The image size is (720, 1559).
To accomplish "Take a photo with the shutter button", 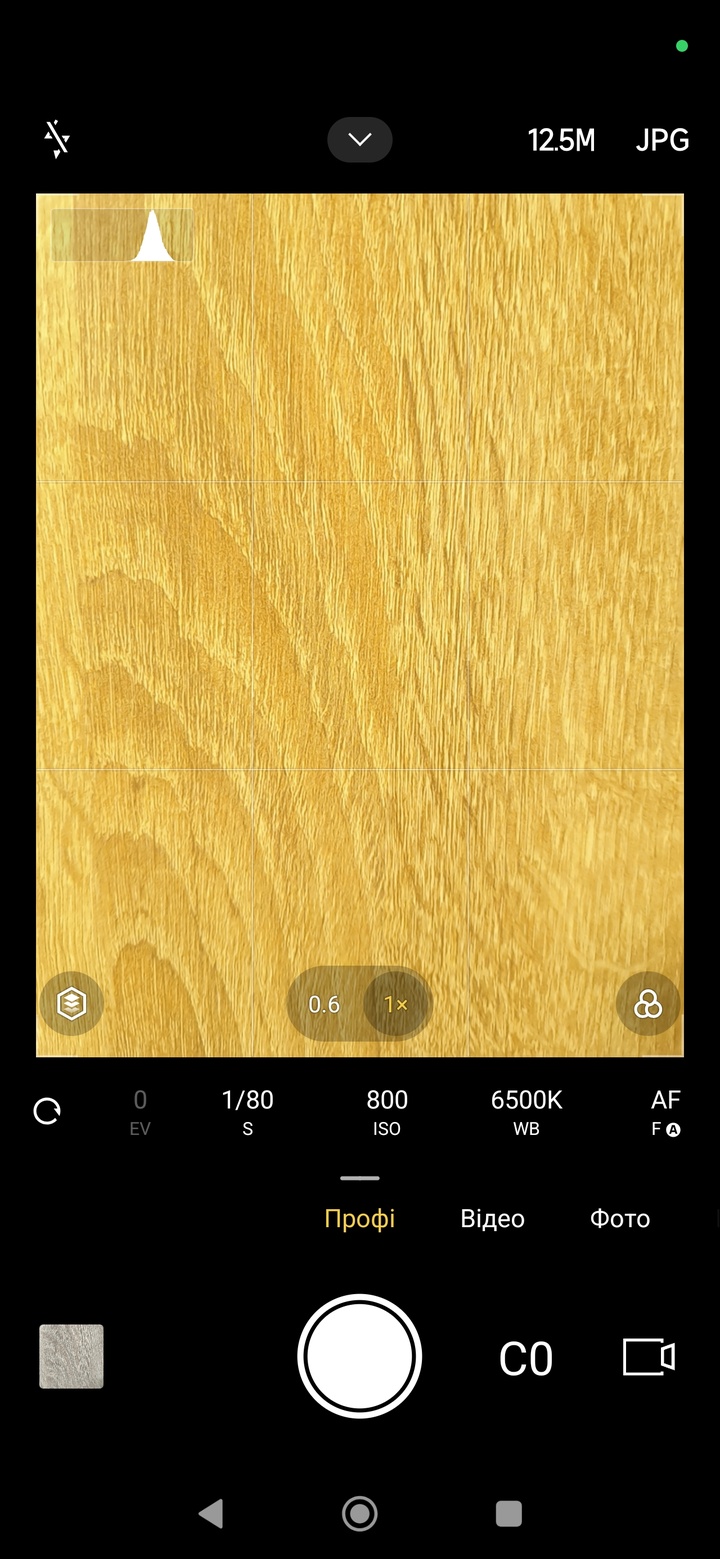I will [x=360, y=1356].
